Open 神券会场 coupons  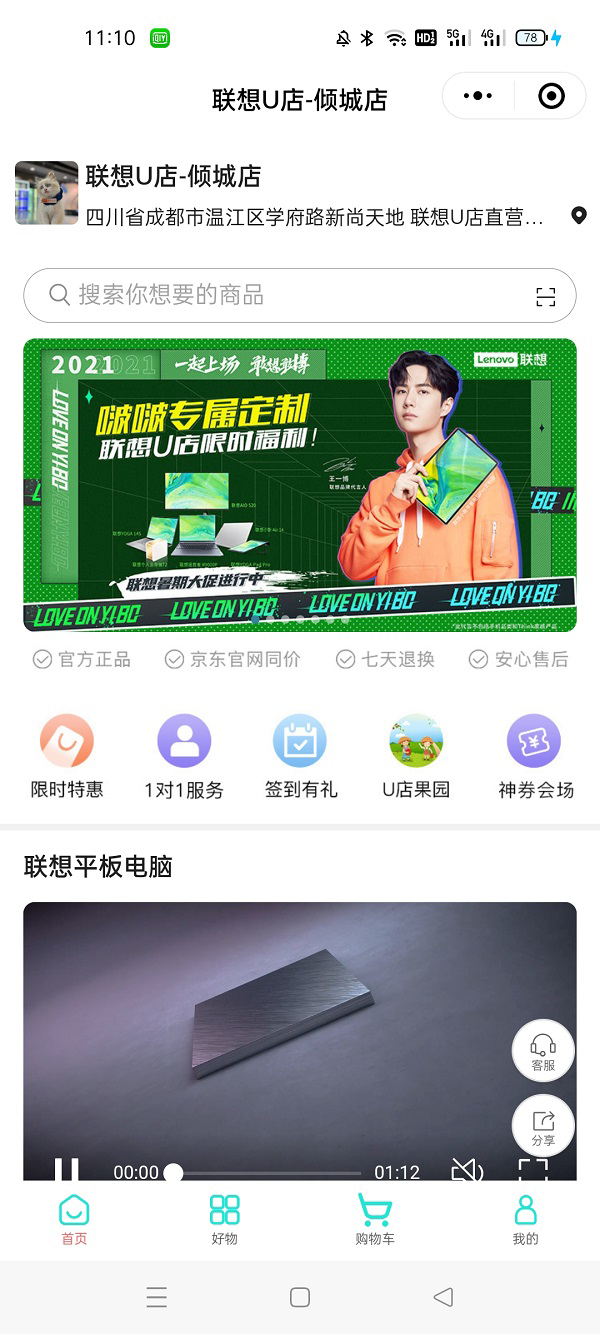pyautogui.click(x=534, y=757)
